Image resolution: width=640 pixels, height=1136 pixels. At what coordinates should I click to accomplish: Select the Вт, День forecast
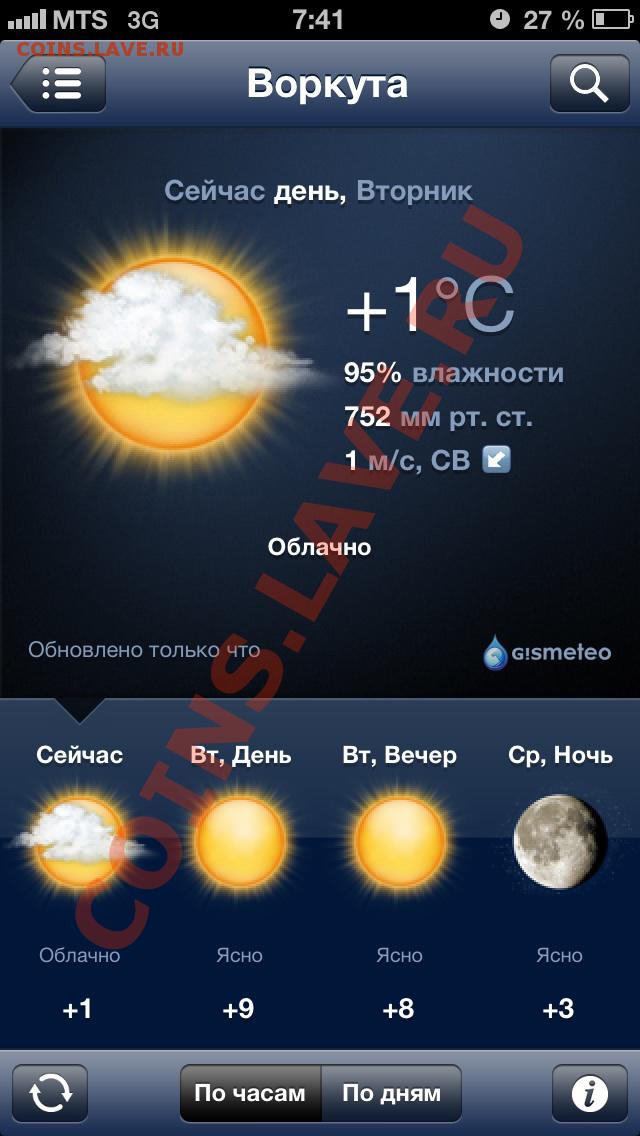241,880
